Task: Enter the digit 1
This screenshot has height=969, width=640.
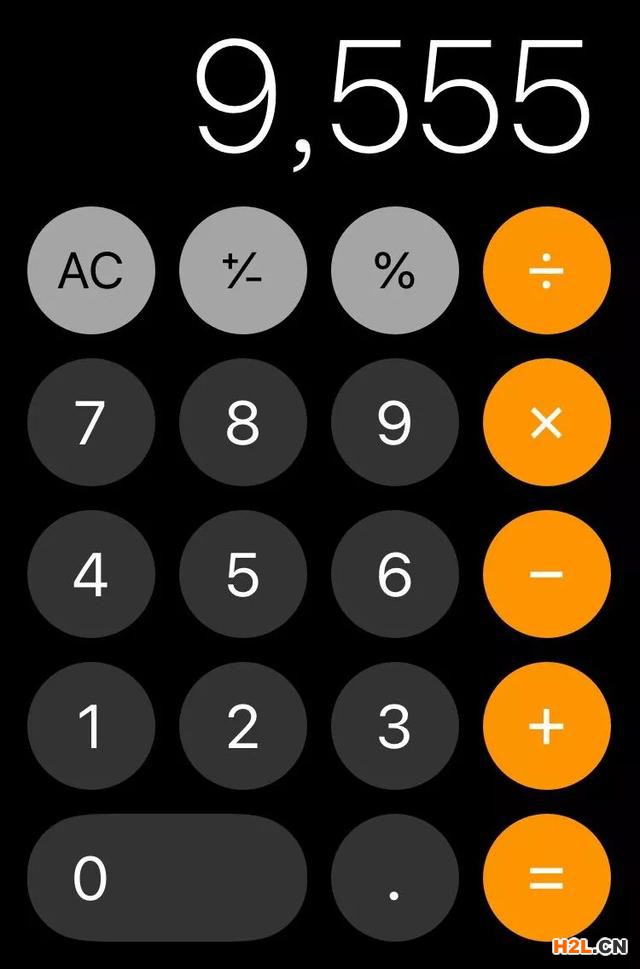Action: click(91, 726)
